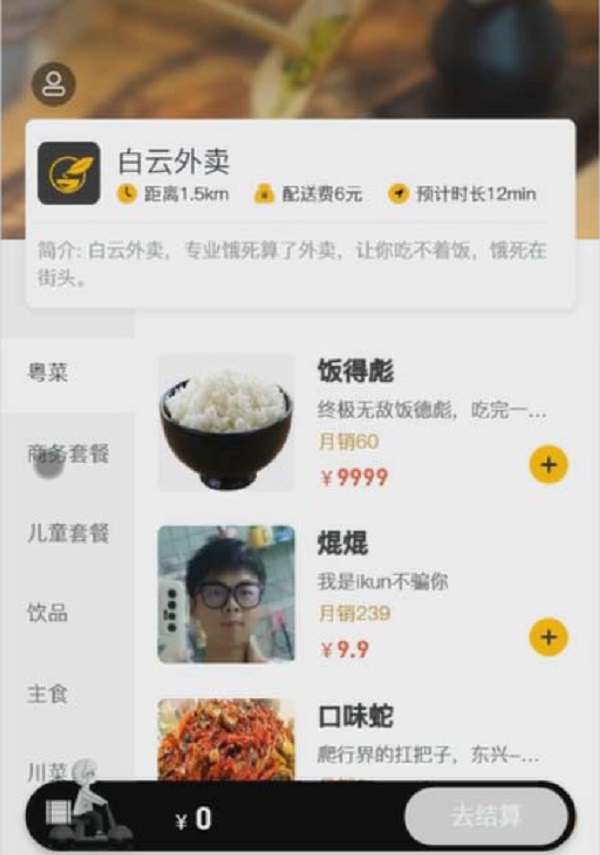Switch to the 商务套餐 category
This screenshot has width=600, height=855.
(x=68, y=454)
